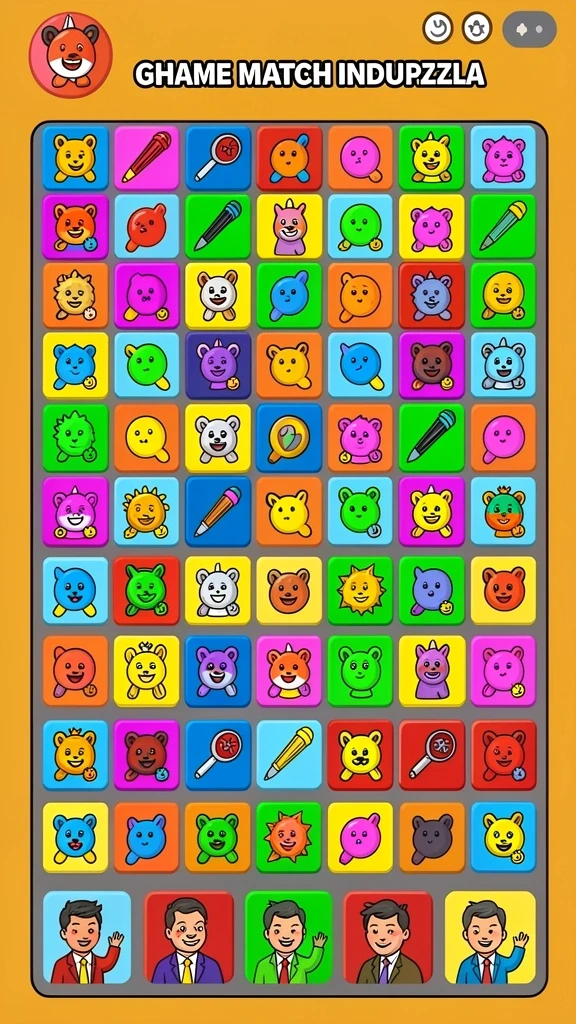This screenshot has height=1024, width=576.
Task: Select the fox tile on pink background
Action: coord(289,671)
